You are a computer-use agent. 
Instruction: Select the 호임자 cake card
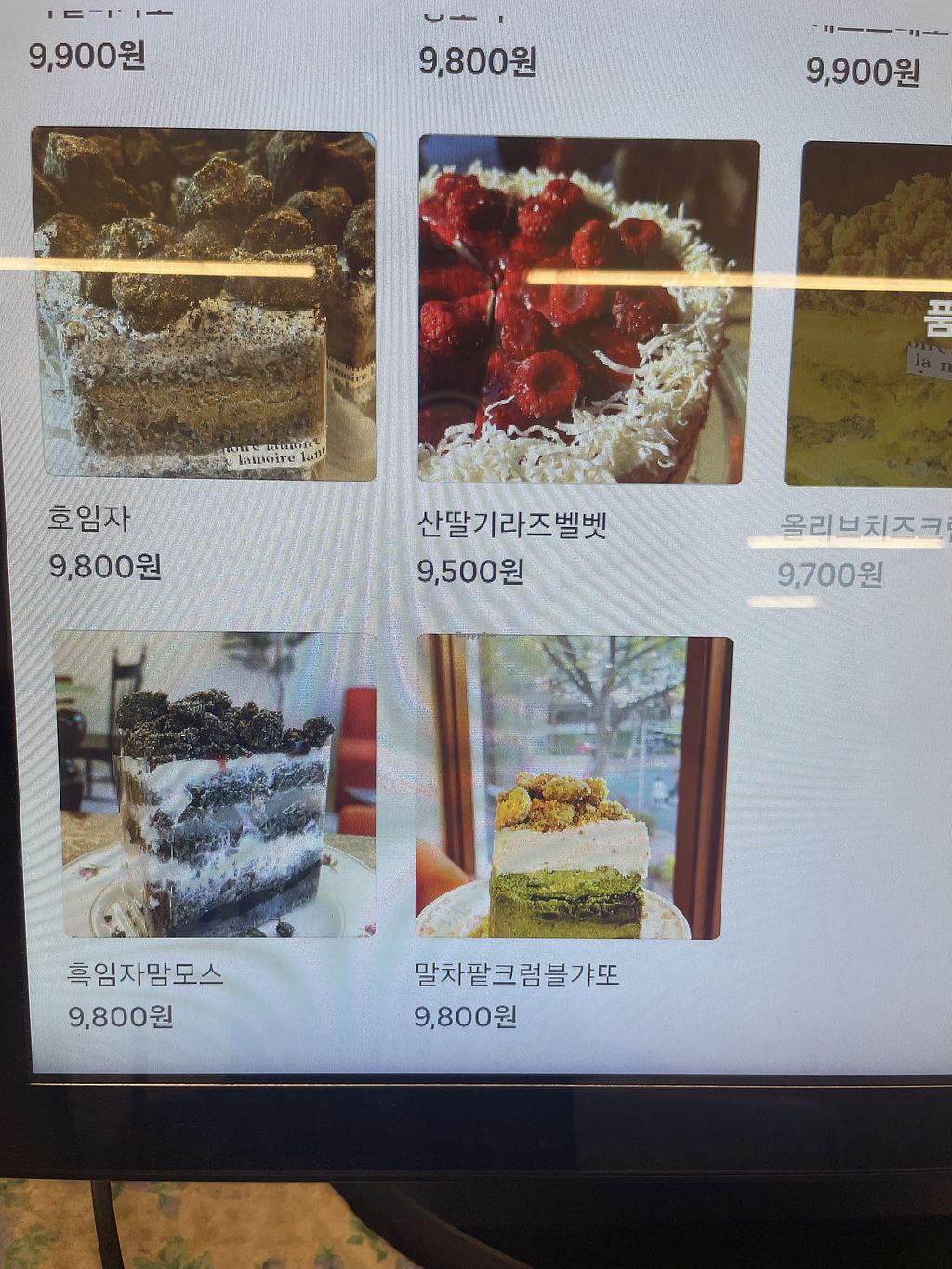click(204, 305)
